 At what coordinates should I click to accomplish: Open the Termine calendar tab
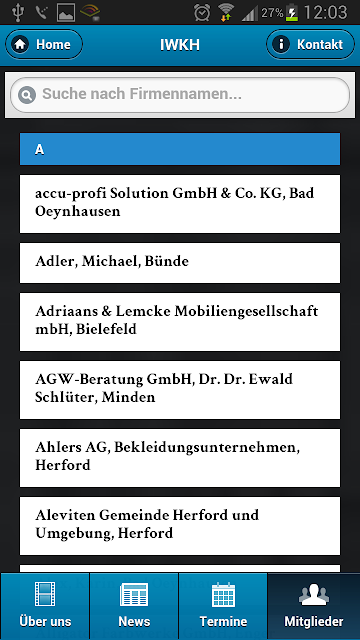(x=223, y=606)
